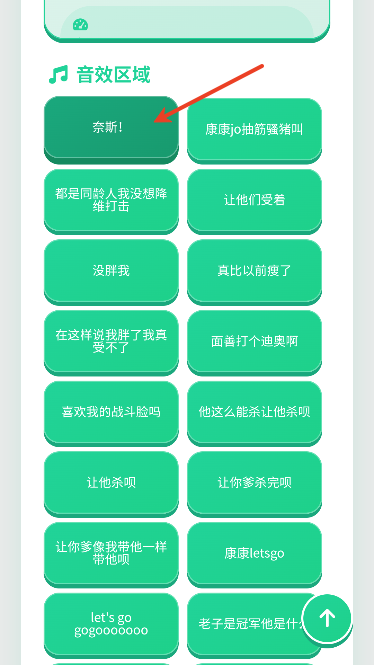Trigger the 让他们受着 sound

coord(254,200)
